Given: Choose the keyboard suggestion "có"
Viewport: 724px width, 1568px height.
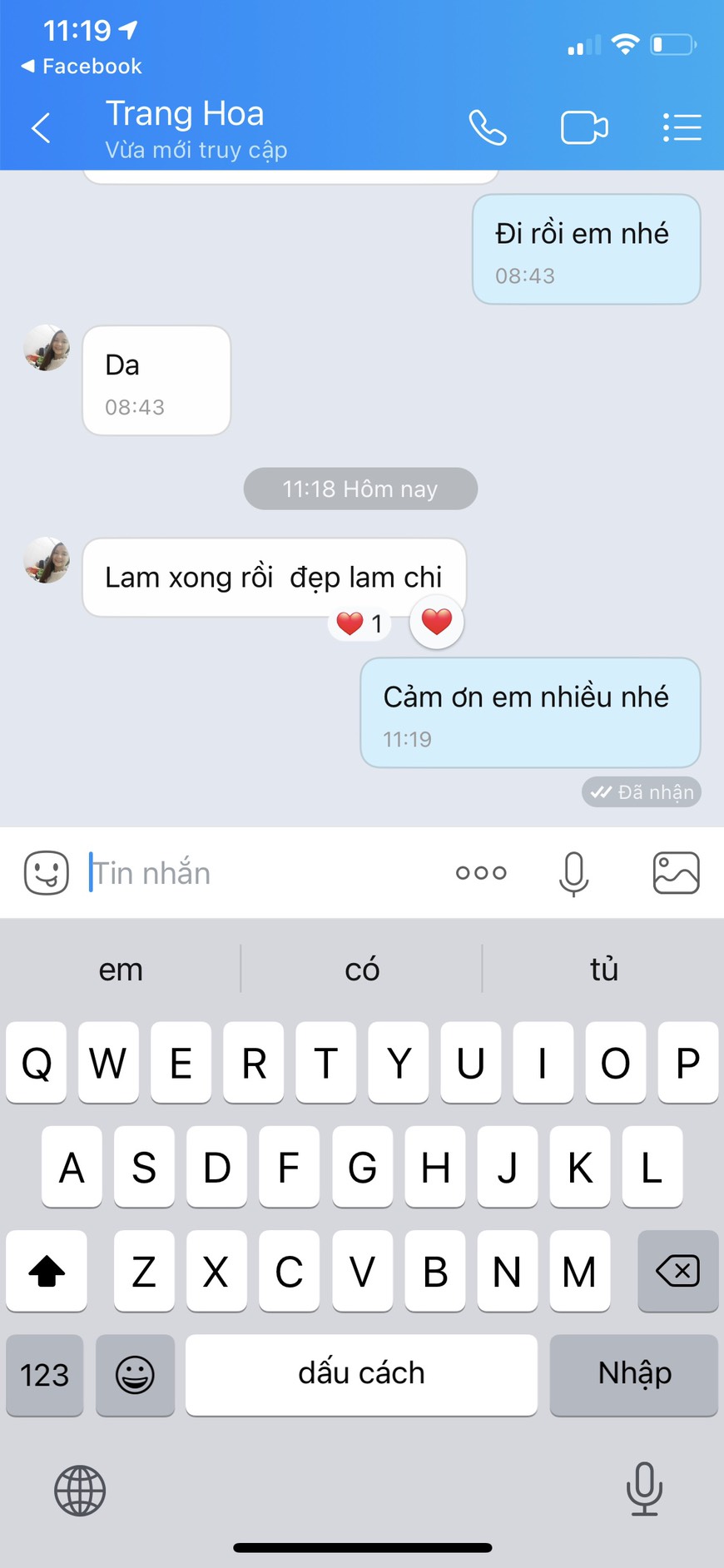Looking at the screenshot, I should coord(362,970).
